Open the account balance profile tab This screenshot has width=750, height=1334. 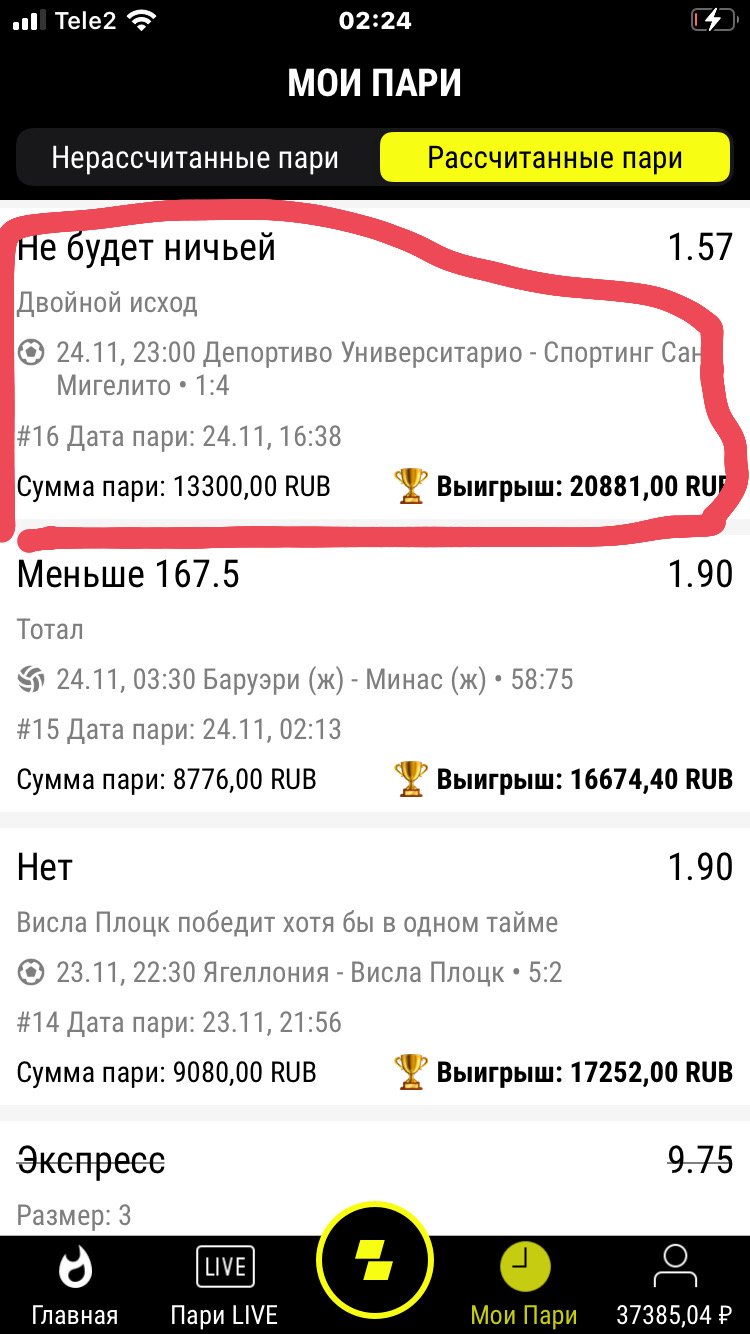click(675, 1285)
